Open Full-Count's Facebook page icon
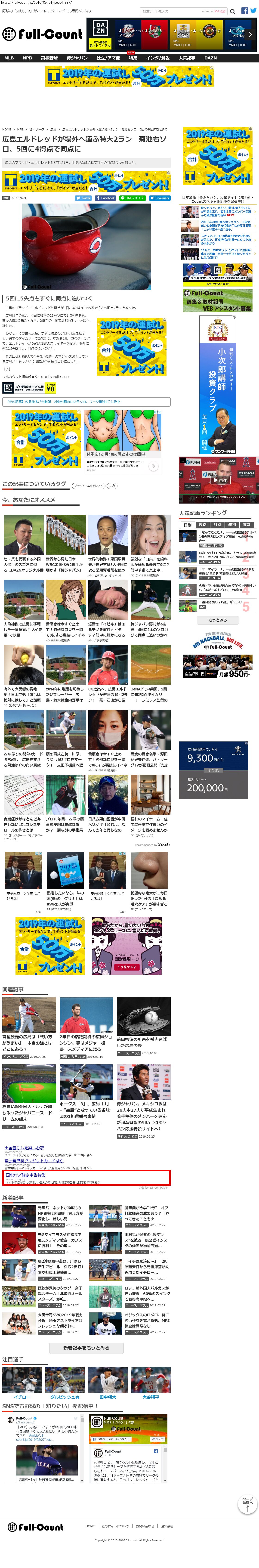 244,10
